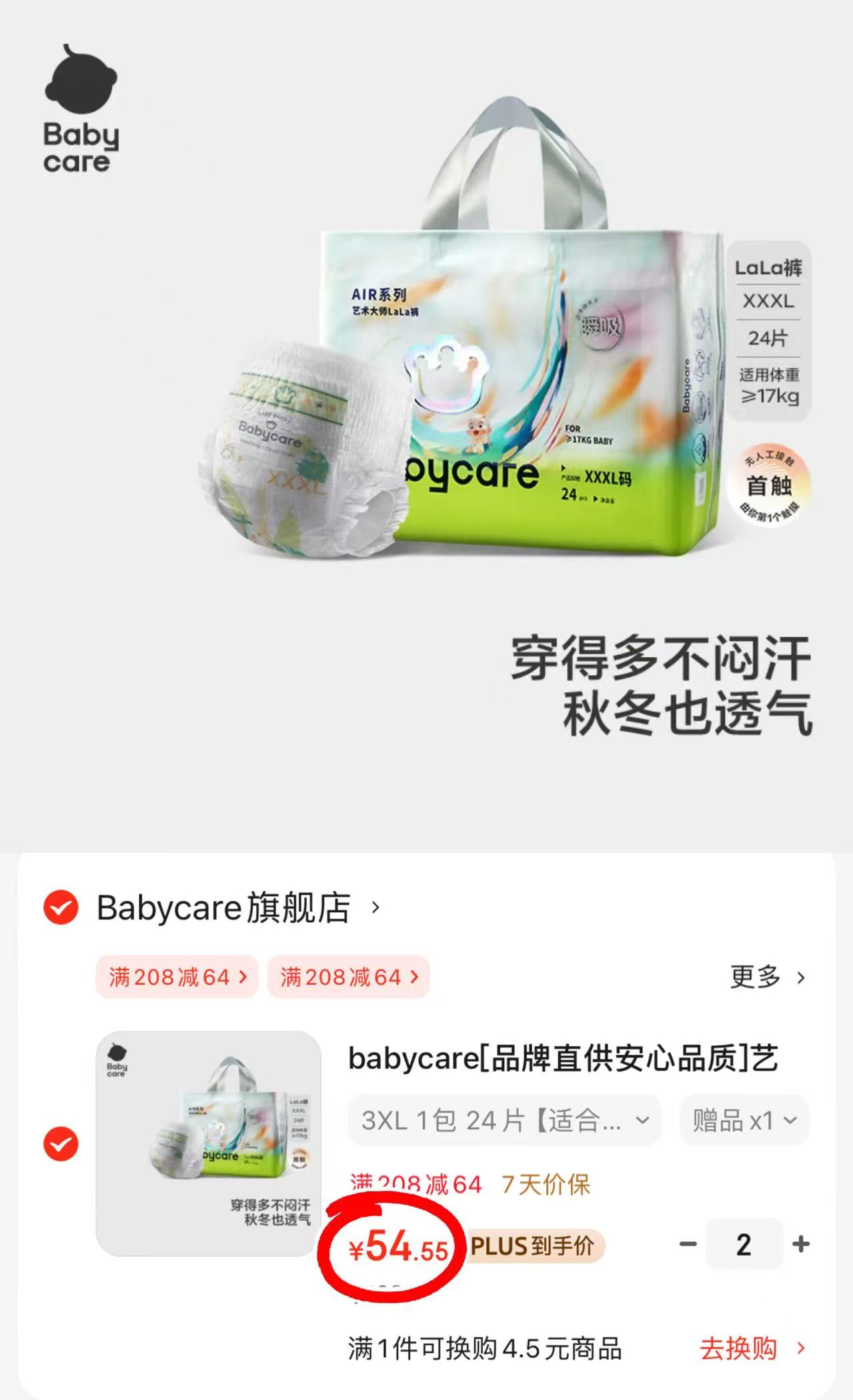This screenshot has width=853, height=1400.
Task: Open the diaper product thumbnail in cart
Action: click(x=208, y=1144)
